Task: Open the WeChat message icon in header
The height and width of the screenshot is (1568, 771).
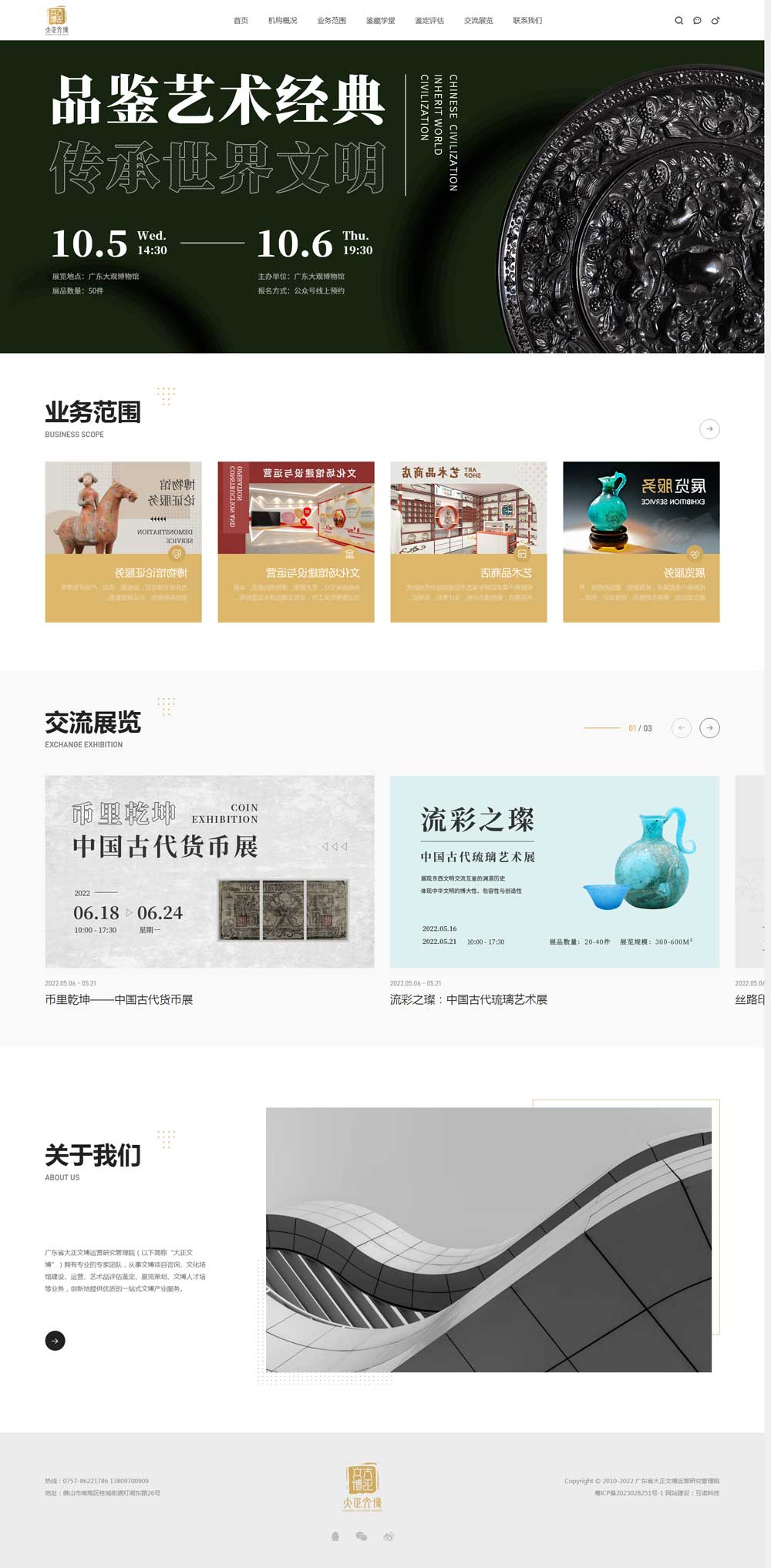Action: [697, 21]
